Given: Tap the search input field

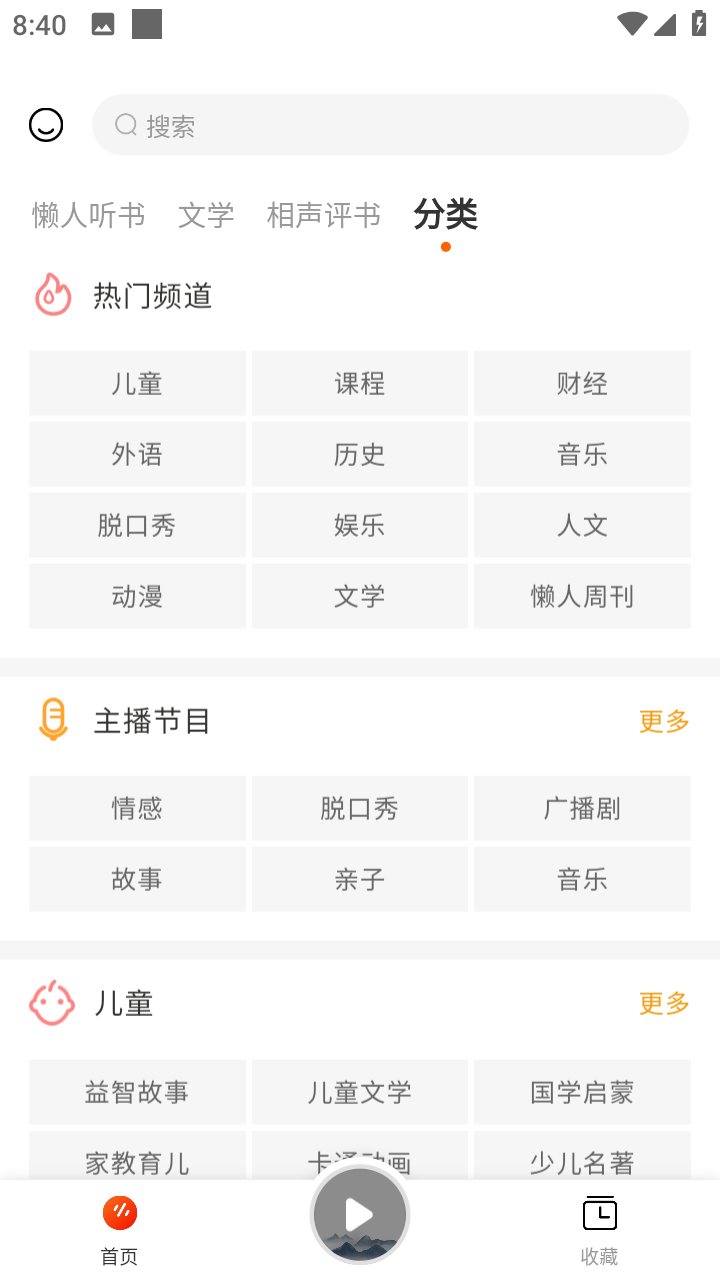Looking at the screenshot, I should 390,124.
